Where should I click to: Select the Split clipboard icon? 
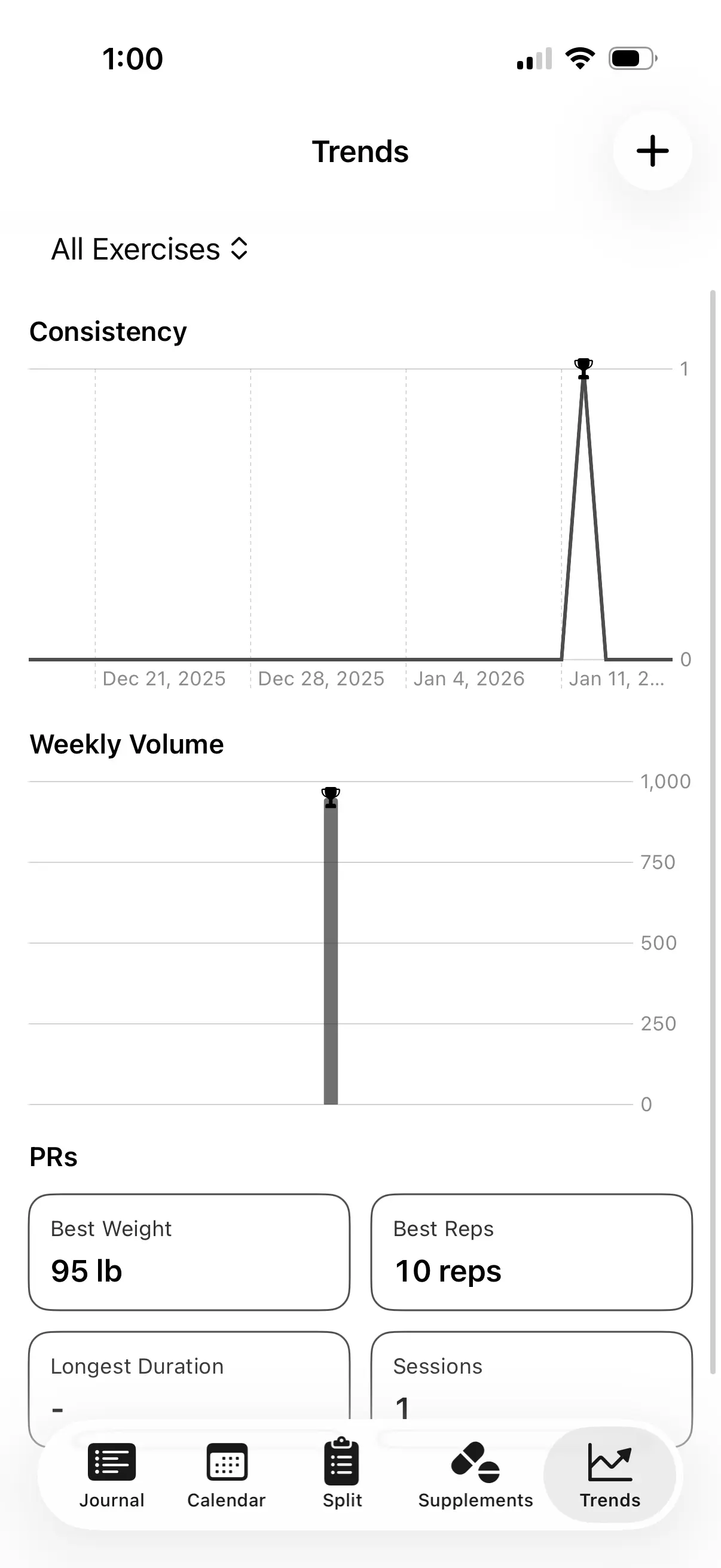click(x=341, y=1462)
